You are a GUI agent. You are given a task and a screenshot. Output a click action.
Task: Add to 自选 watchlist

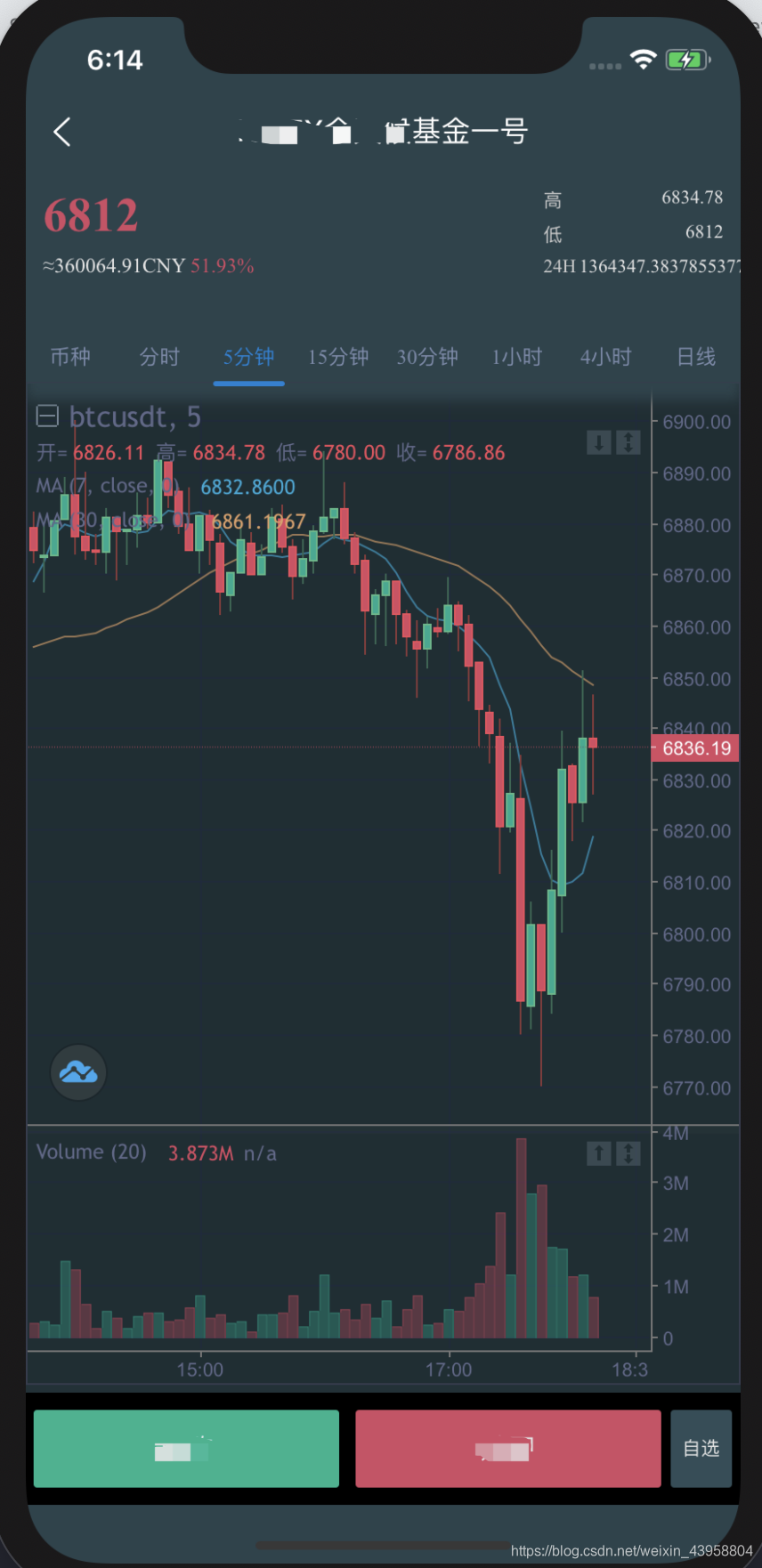pyautogui.click(x=701, y=1449)
